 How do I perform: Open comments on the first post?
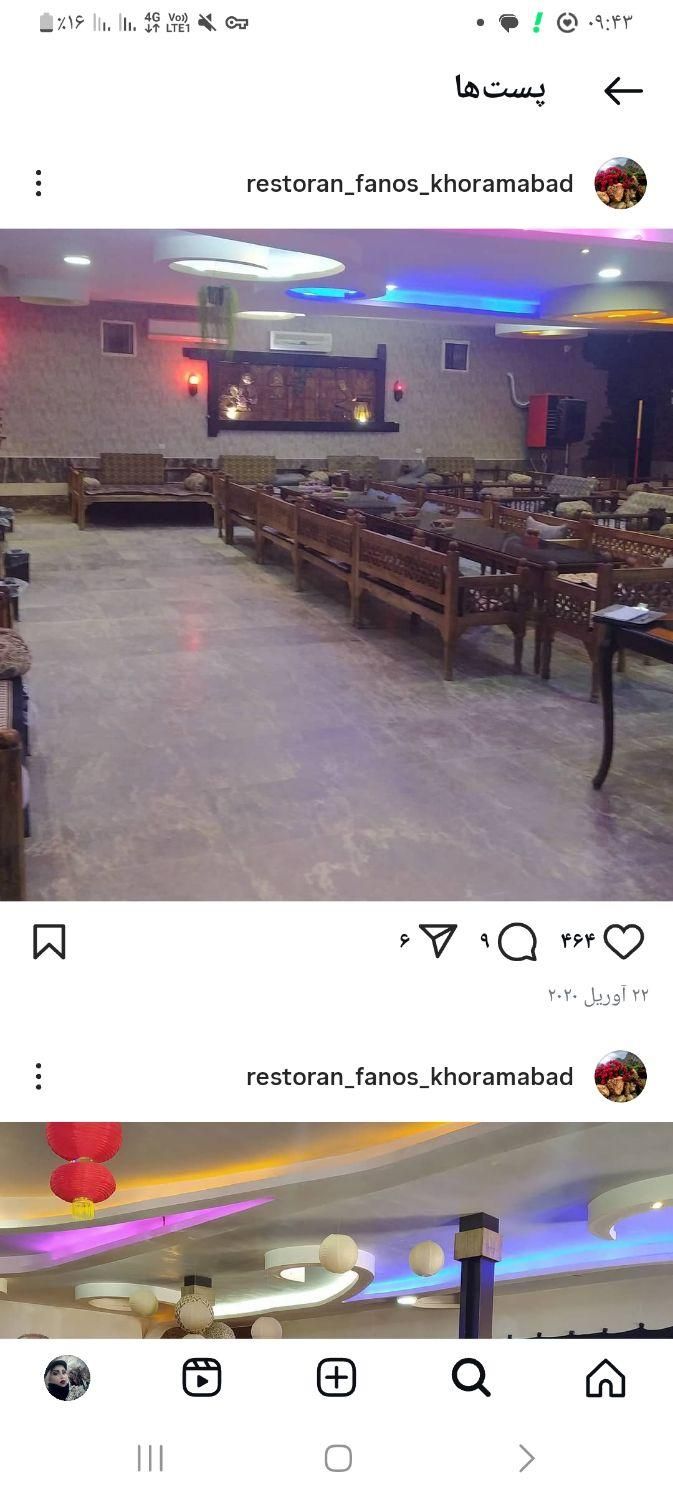pyautogui.click(x=517, y=942)
